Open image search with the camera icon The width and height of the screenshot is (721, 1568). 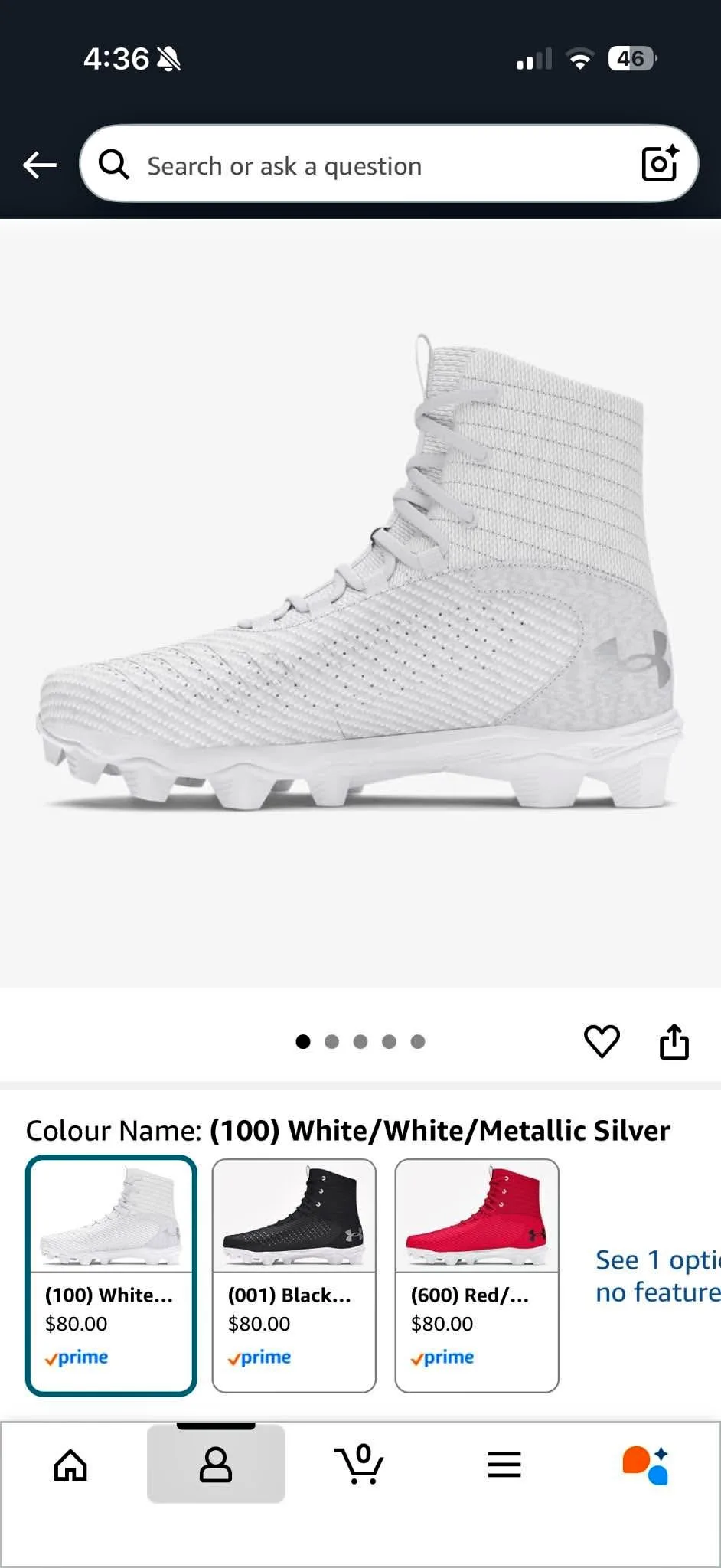point(660,164)
